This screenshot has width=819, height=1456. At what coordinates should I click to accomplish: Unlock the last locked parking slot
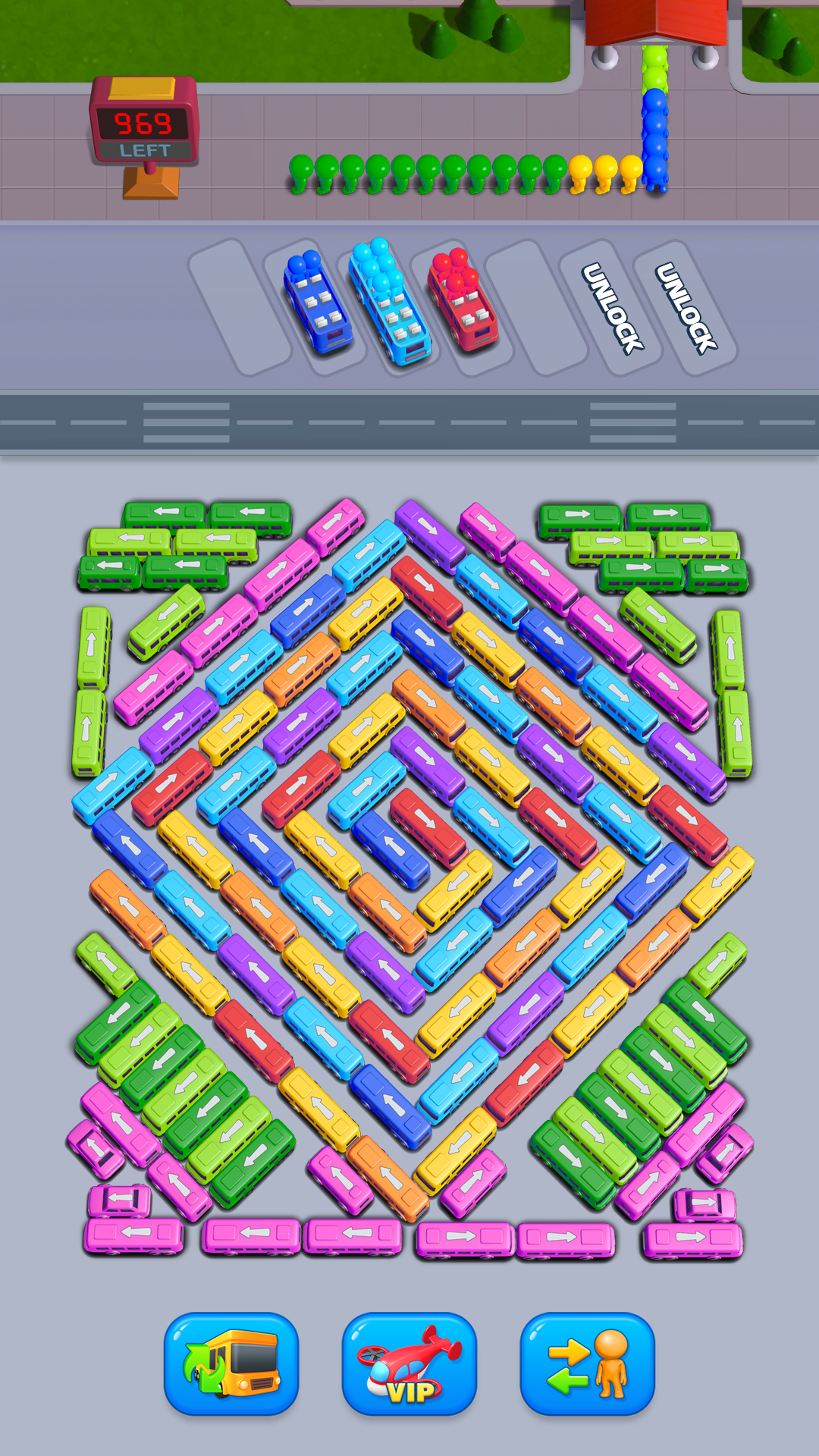tap(686, 308)
